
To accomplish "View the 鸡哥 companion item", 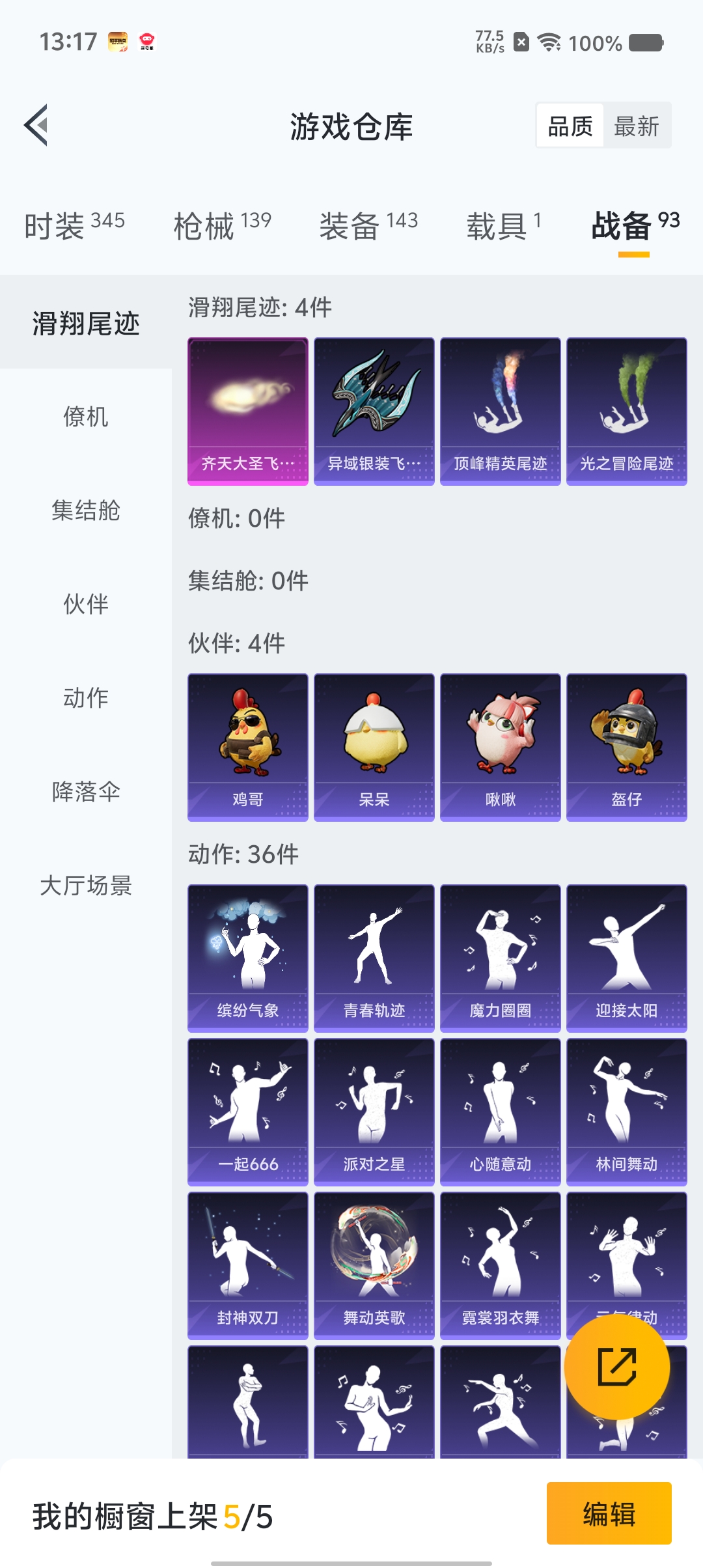I will point(248,747).
